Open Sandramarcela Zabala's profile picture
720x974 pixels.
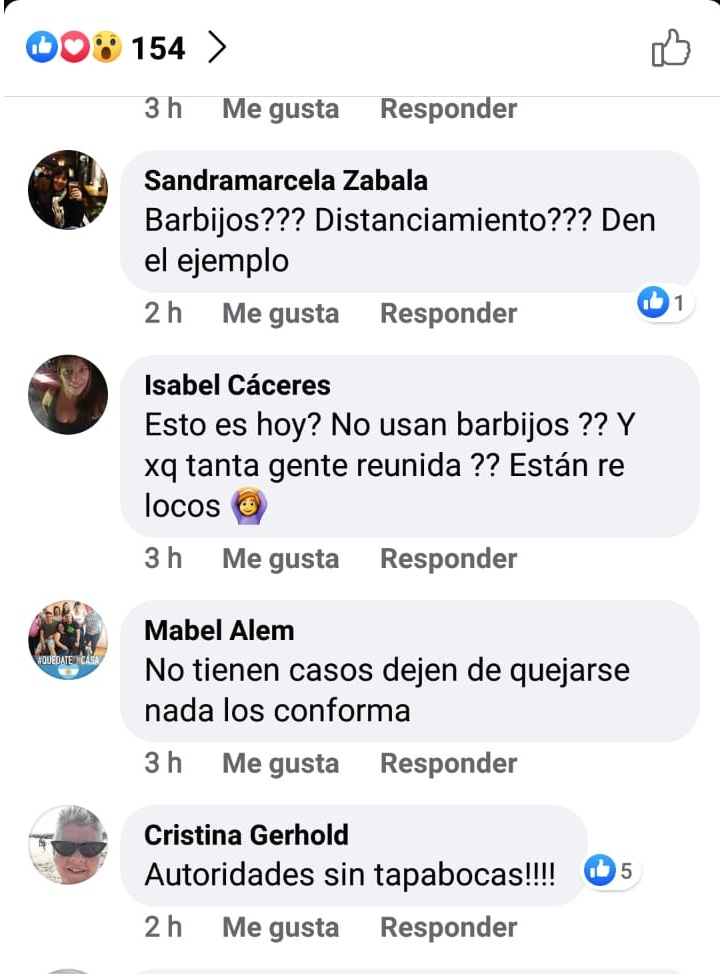click(68, 190)
